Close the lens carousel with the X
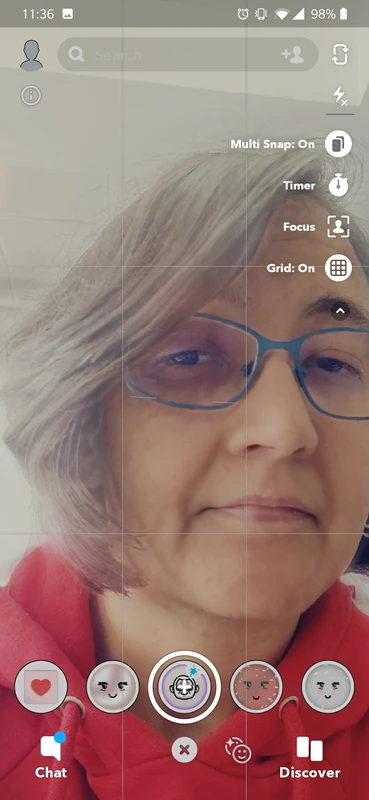This screenshot has width=369, height=800. pyautogui.click(x=184, y=750)
